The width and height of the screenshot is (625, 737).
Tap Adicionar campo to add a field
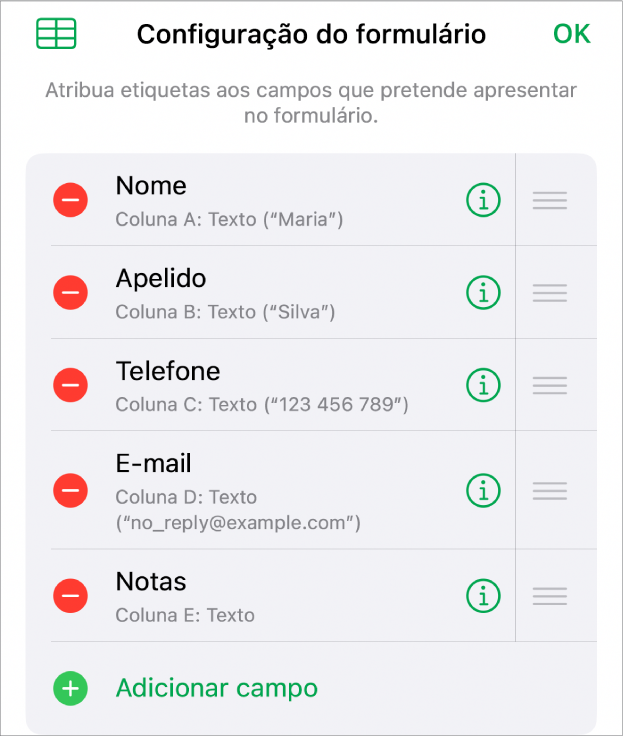pyautogui.click(x=216, y=688)
